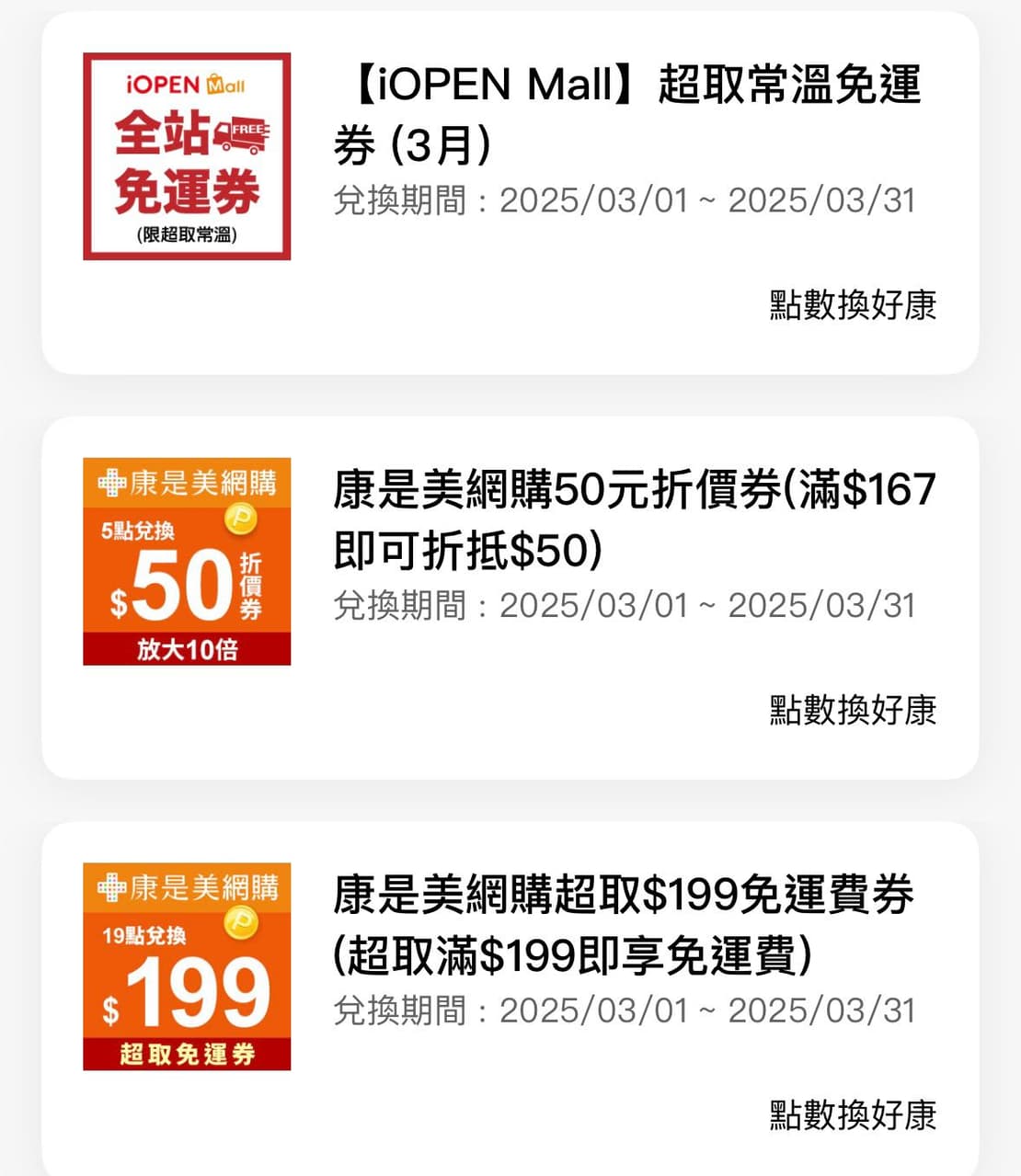Click 點數換好康 on the $50 discount coupon card
Screen dimensions: 1021x1176
coord(853,712)
